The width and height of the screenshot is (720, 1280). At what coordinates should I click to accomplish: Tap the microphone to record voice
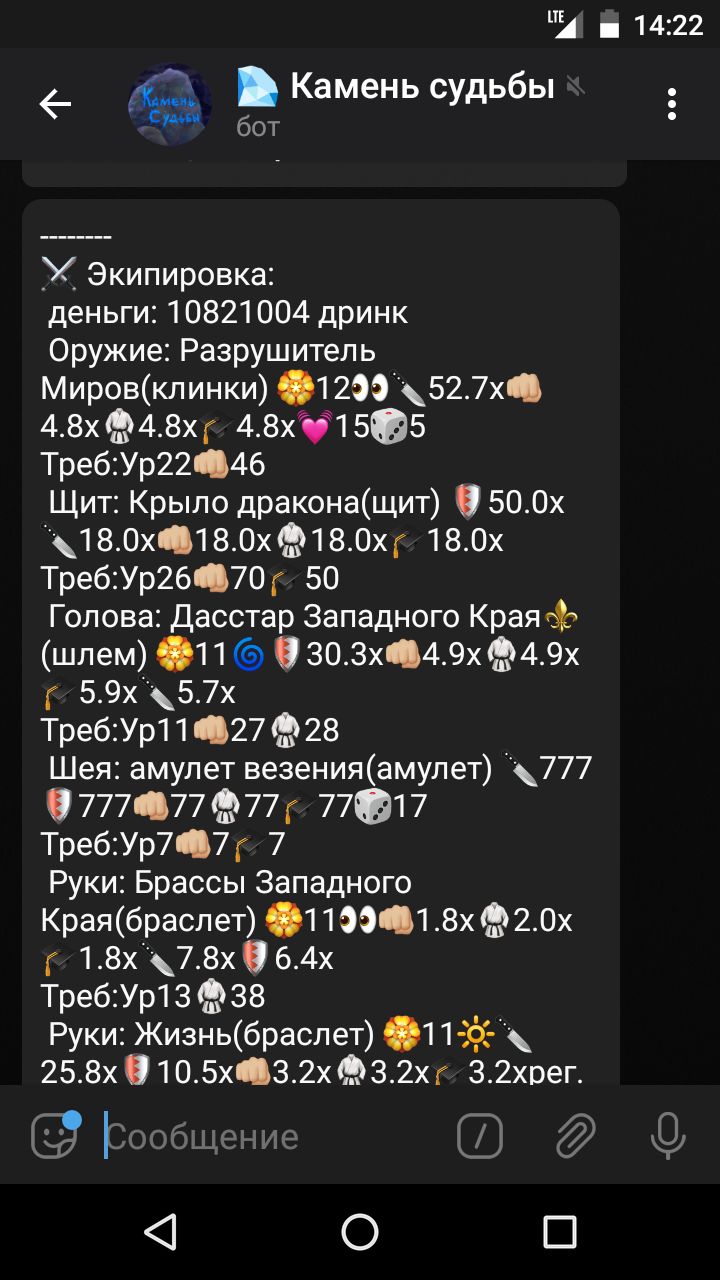point(667,1137)
